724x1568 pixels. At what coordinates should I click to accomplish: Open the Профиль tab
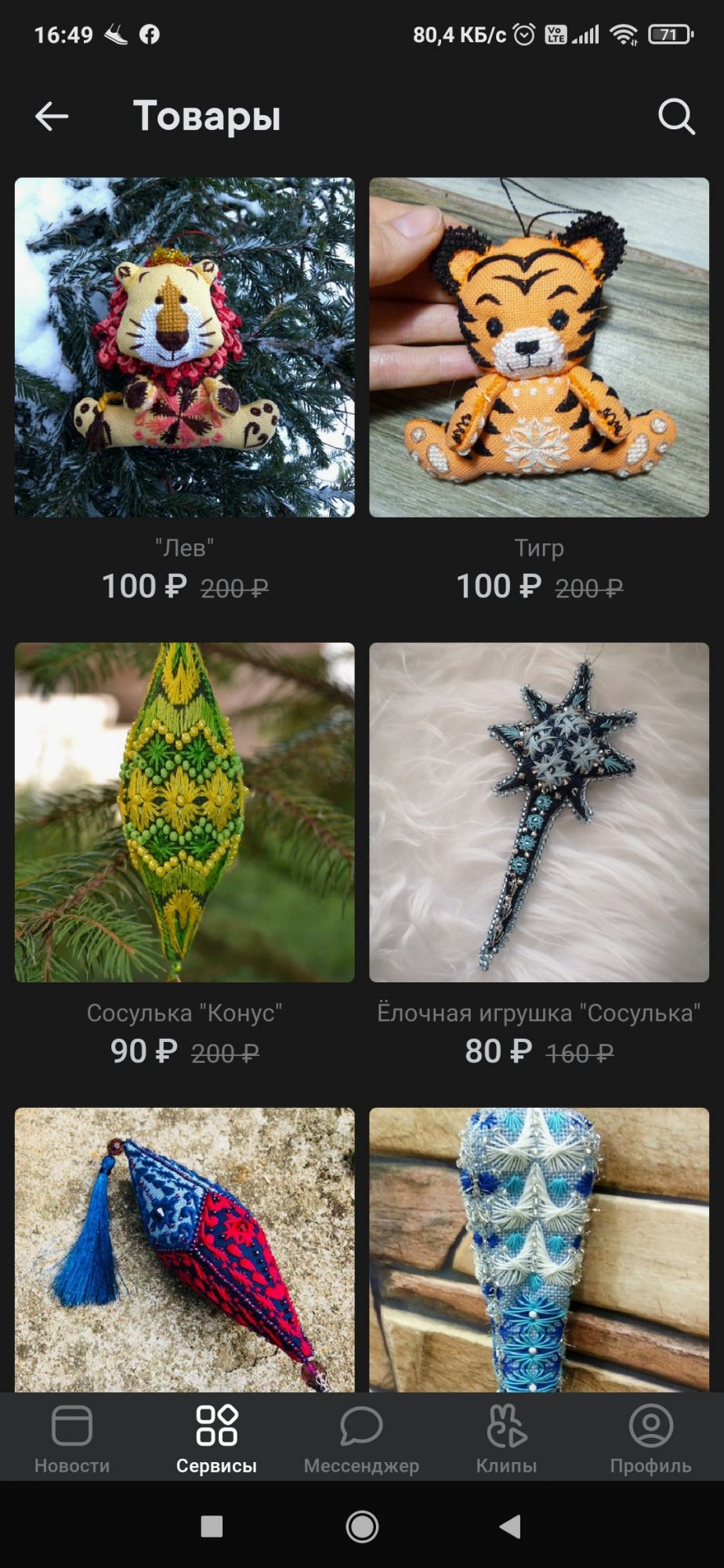point(650,1438)
